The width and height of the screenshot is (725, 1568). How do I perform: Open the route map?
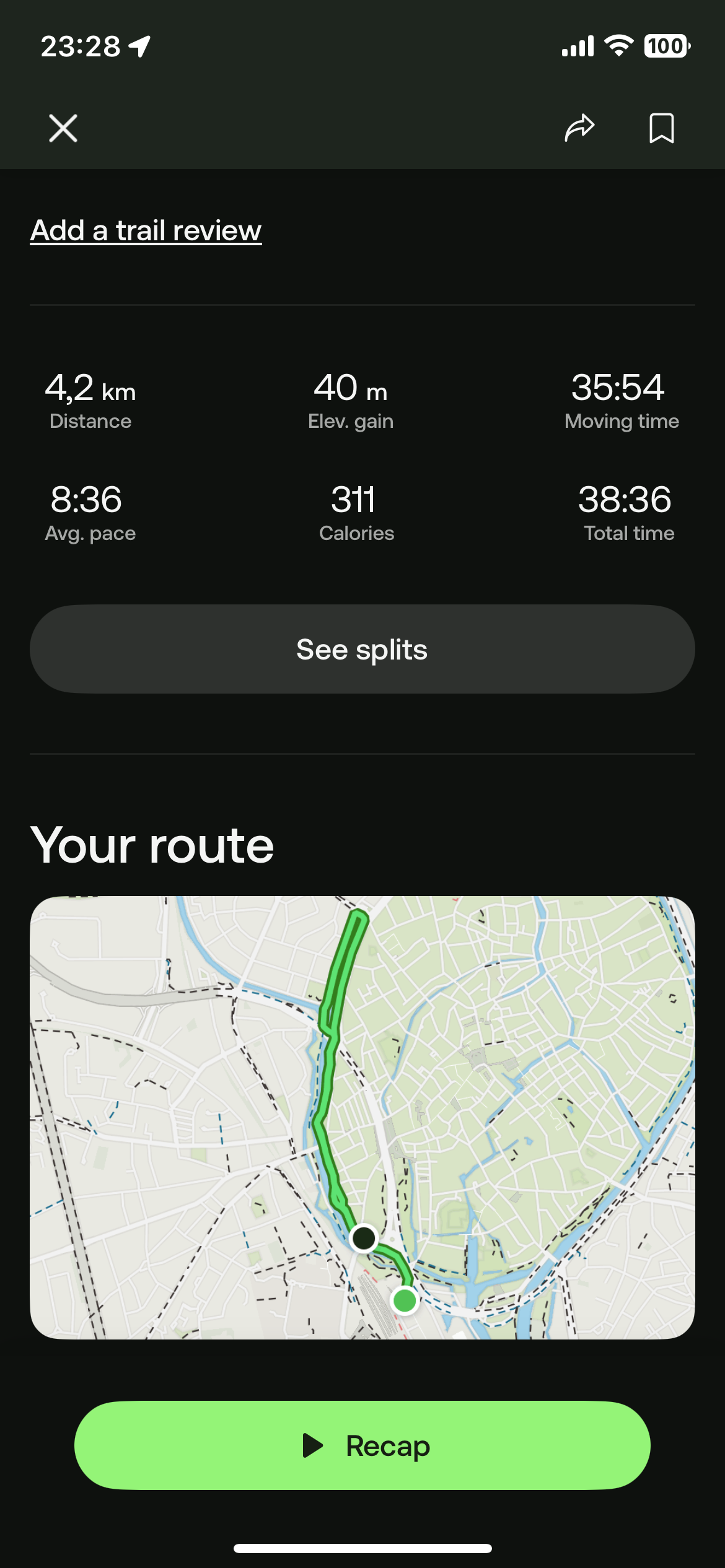pyautogui.click(x=362, y=1118)
